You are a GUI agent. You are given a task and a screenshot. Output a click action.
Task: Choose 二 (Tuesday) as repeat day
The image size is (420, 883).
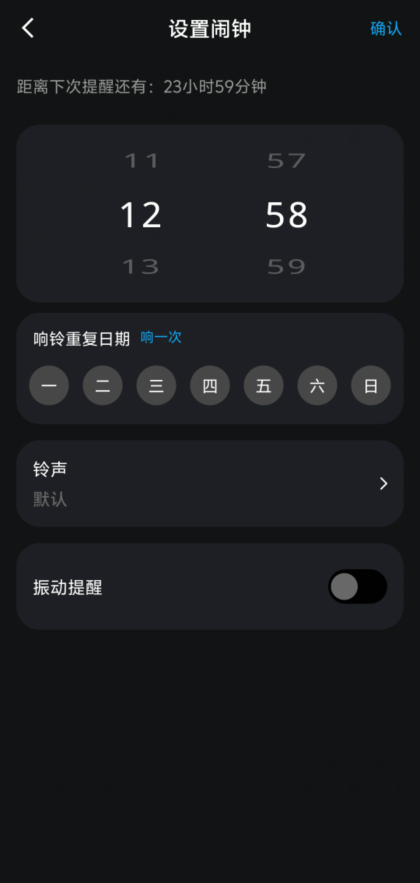click(102, 386)
